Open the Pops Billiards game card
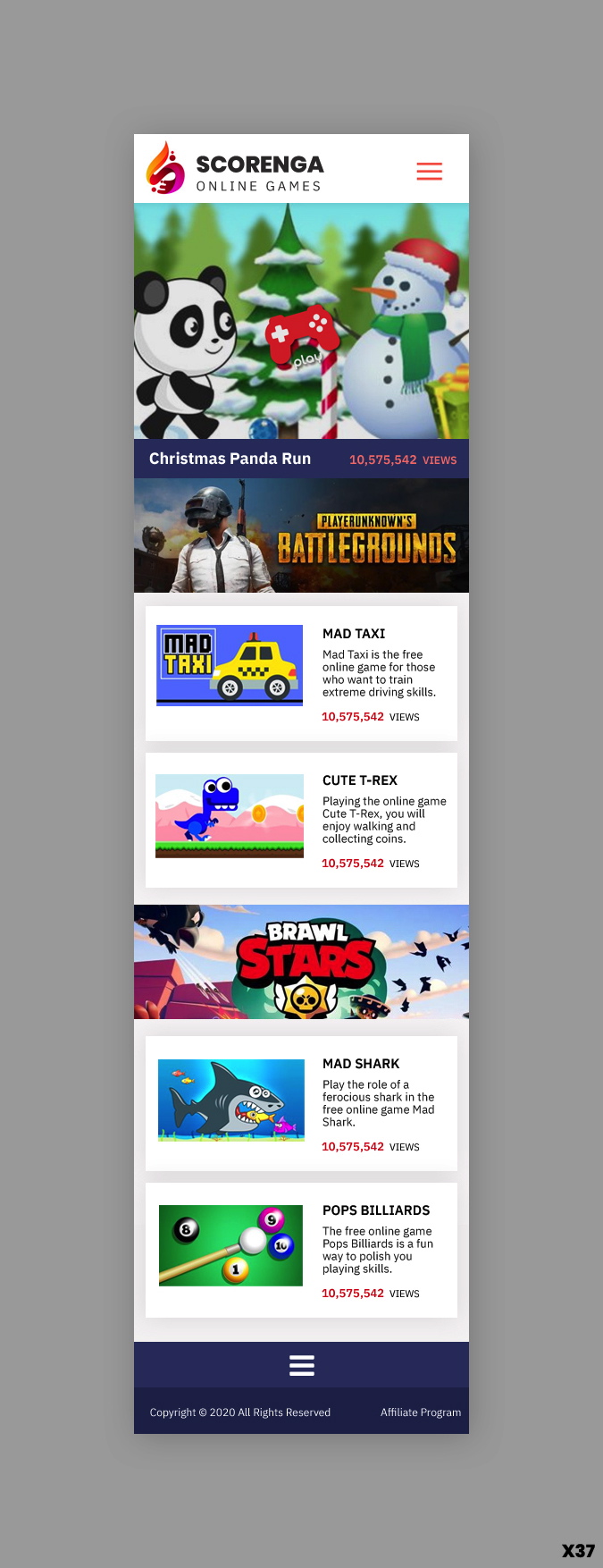The height and width of the screenshot is (1568, 603). coord(301,1250)
